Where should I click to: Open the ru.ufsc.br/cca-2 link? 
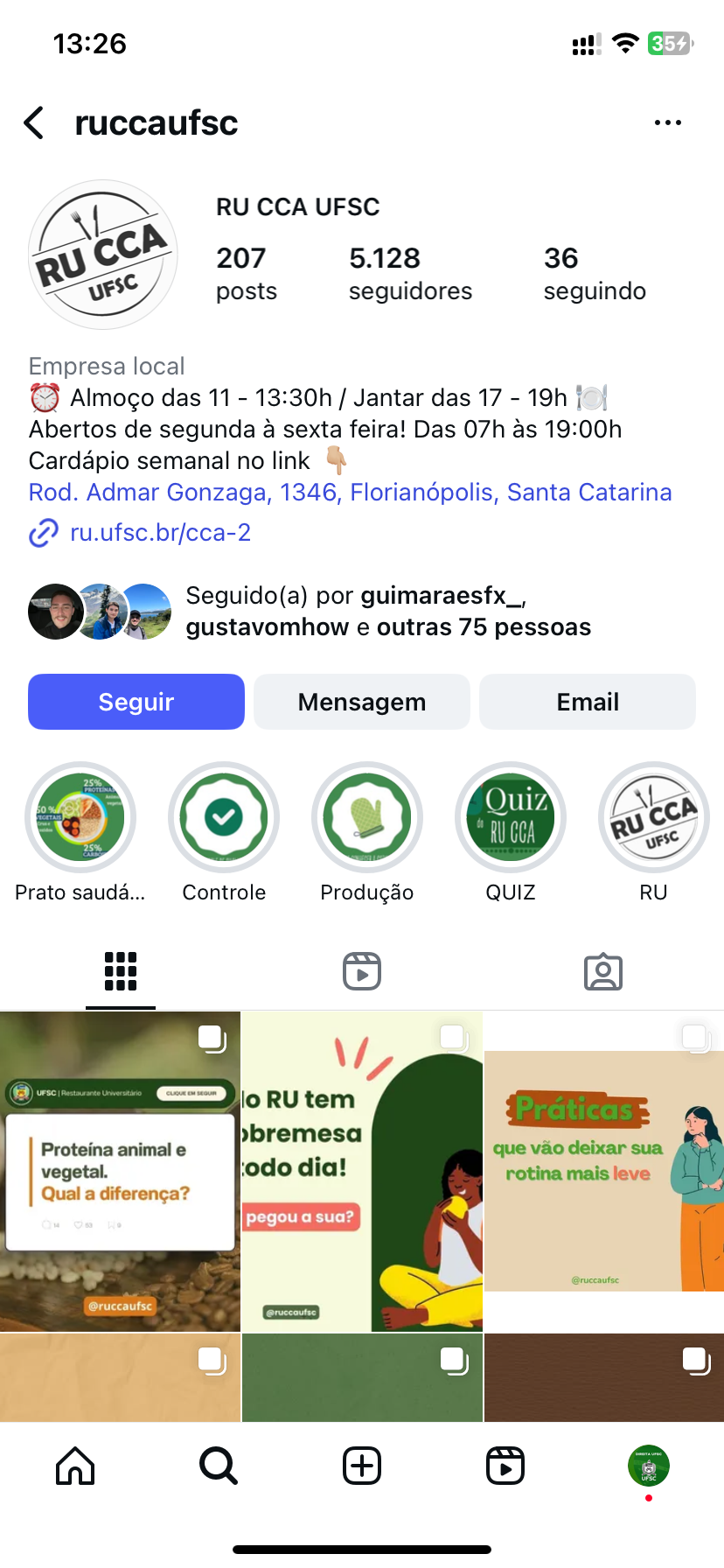click(160, 532)
